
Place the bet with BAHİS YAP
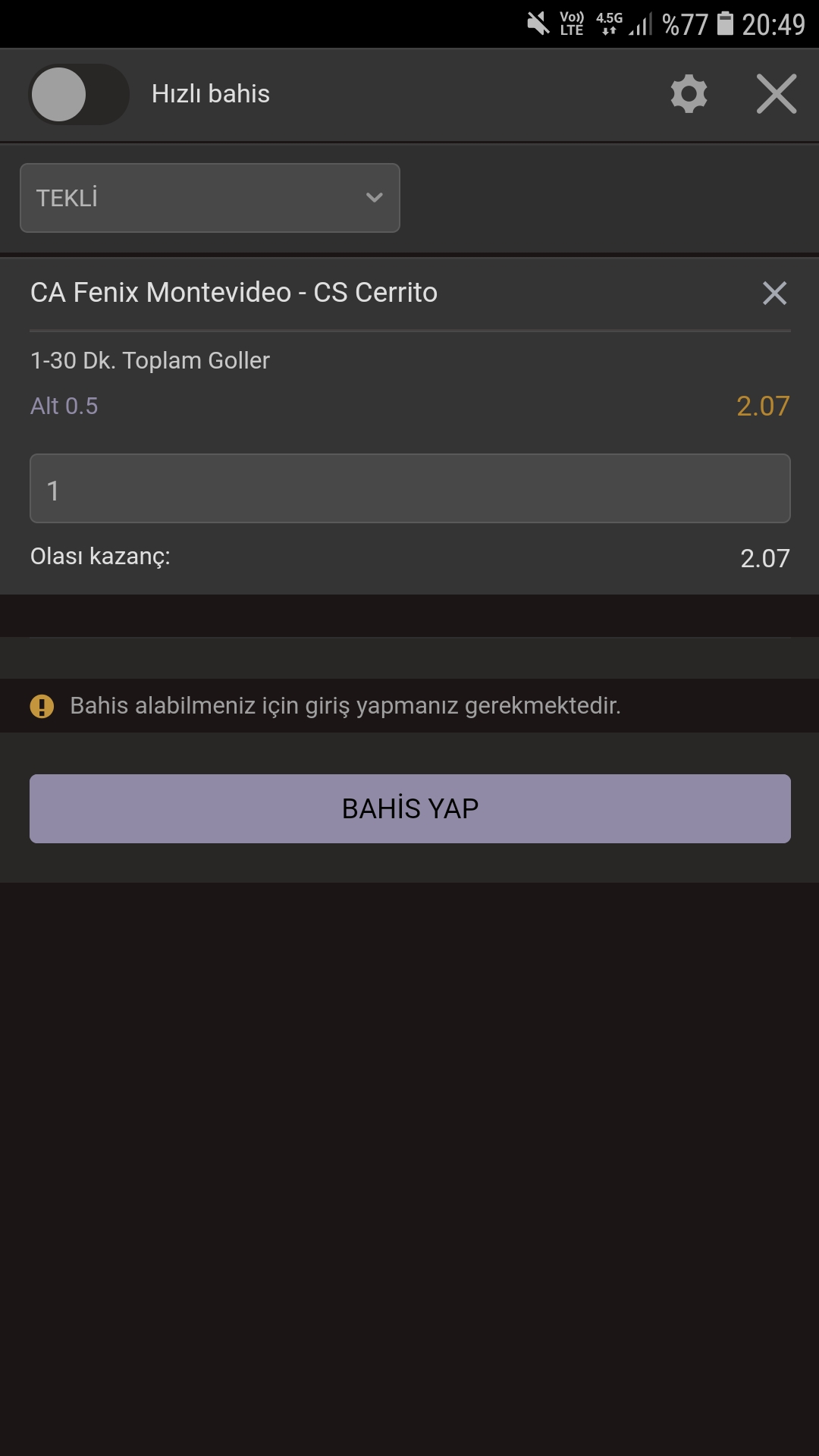(410, 808)
